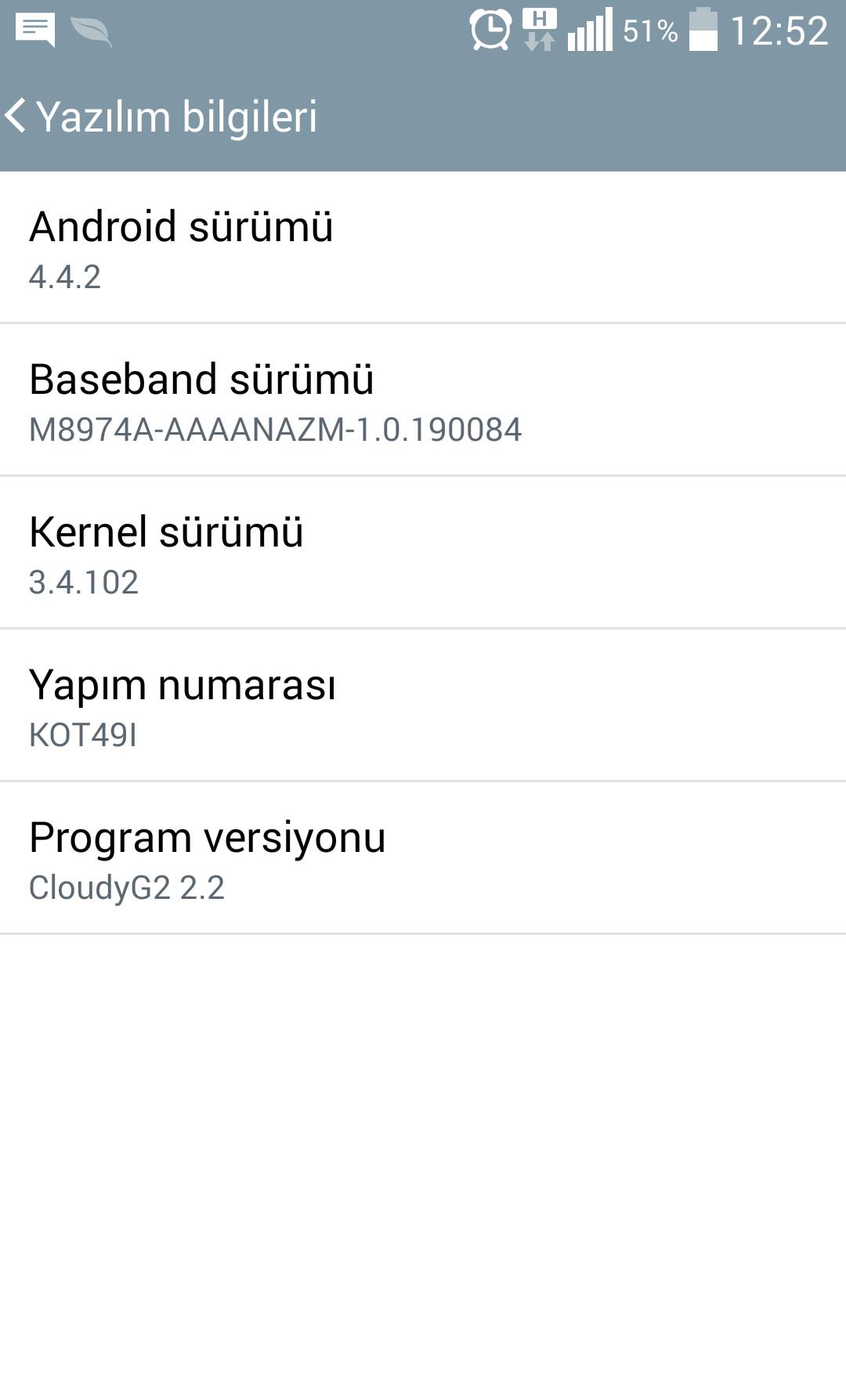The width and height of the screenshot is (846, 1400).
Task: Open the Kernel sürümü row
Action: click(x=423, y=552)
